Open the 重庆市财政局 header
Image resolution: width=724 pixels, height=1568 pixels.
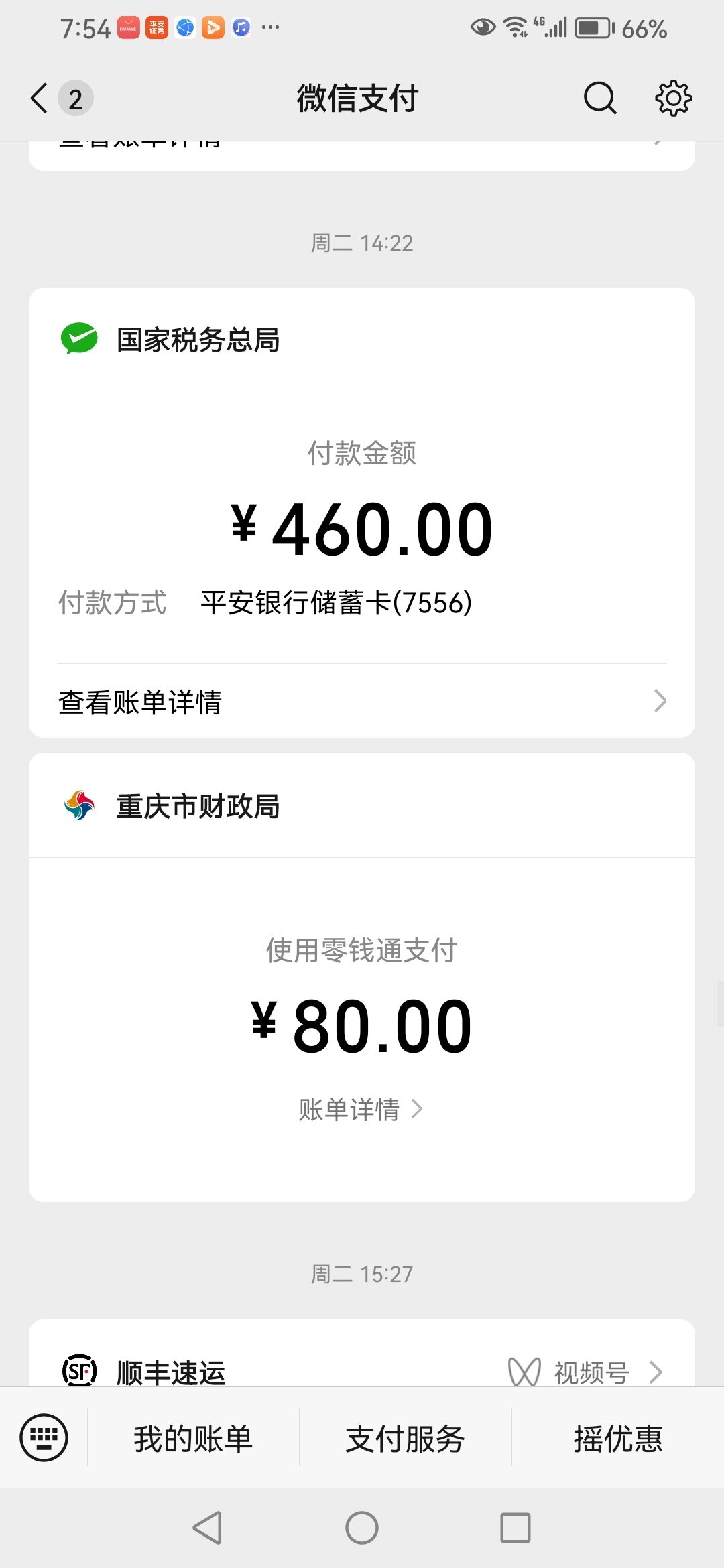point(362,805)
